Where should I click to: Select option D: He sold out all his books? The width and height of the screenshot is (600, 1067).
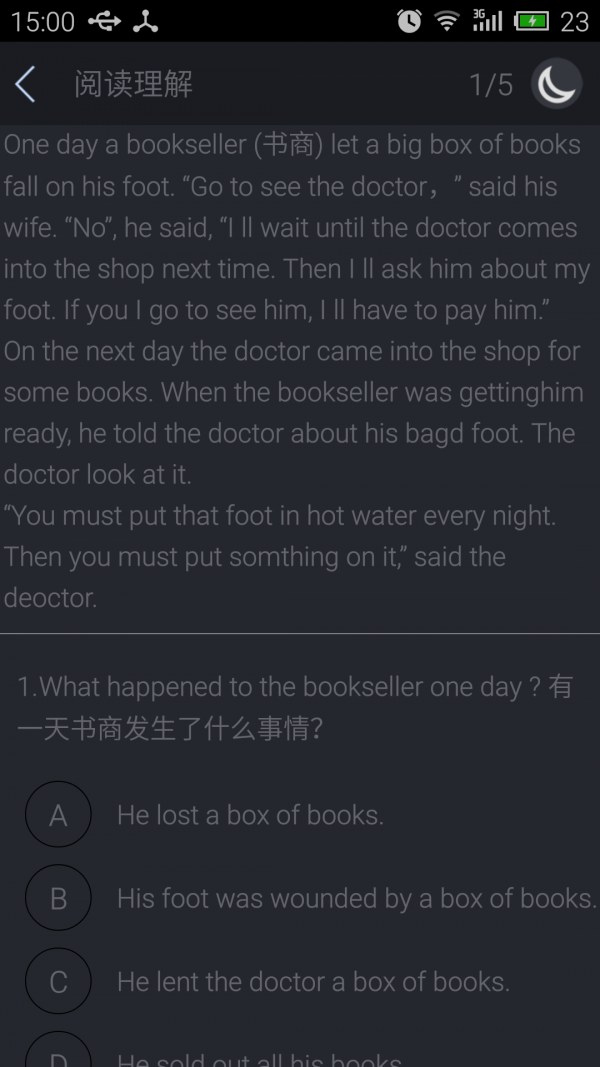tap(58, 1053)
